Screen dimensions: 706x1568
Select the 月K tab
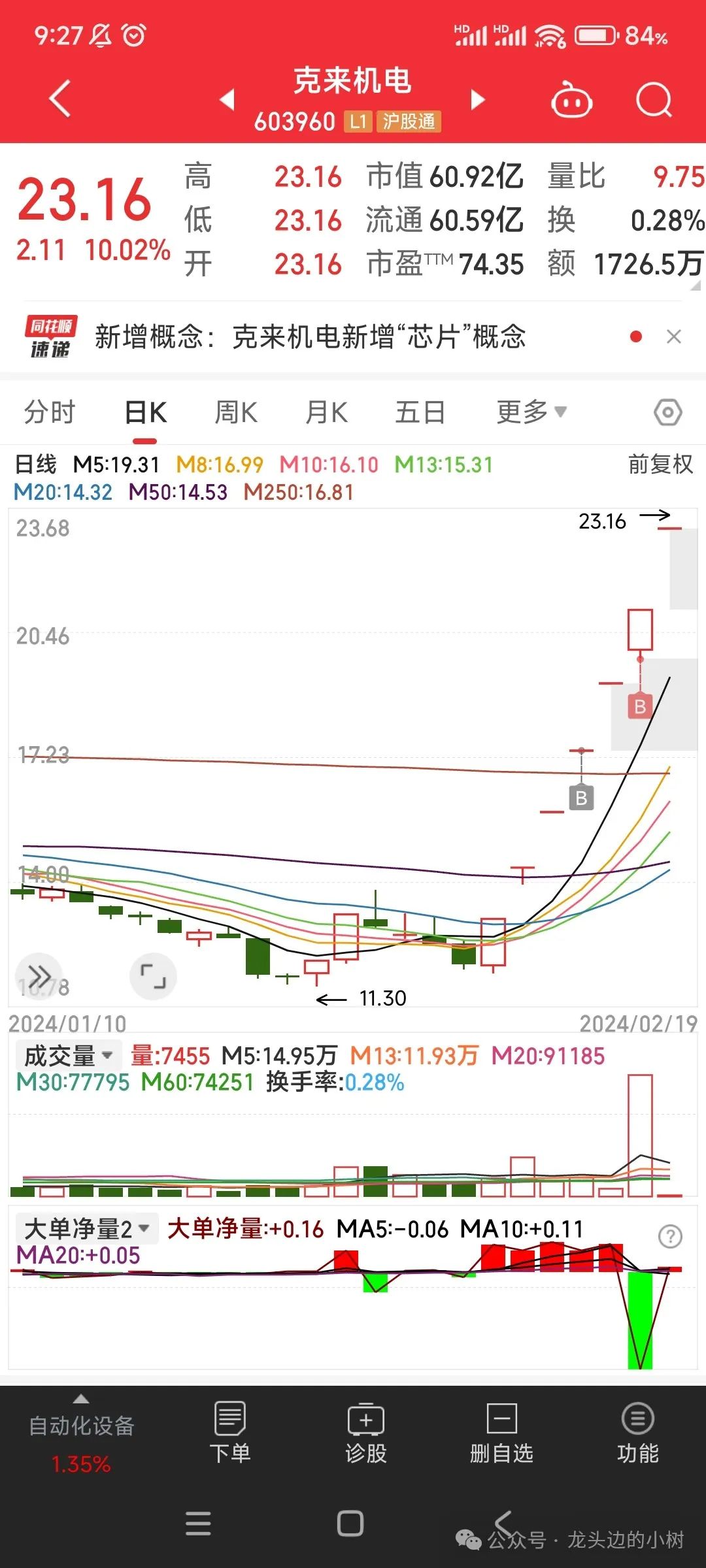tap(327, 412)
